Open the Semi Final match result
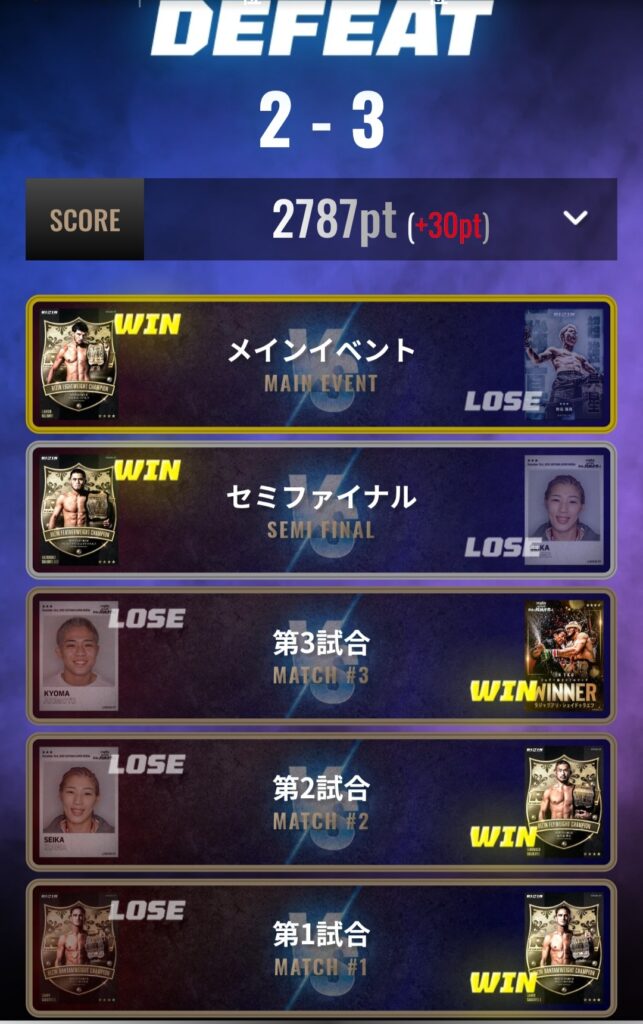Image resolution: width=643 pixels, height=1024 pixels. (321, 510)
